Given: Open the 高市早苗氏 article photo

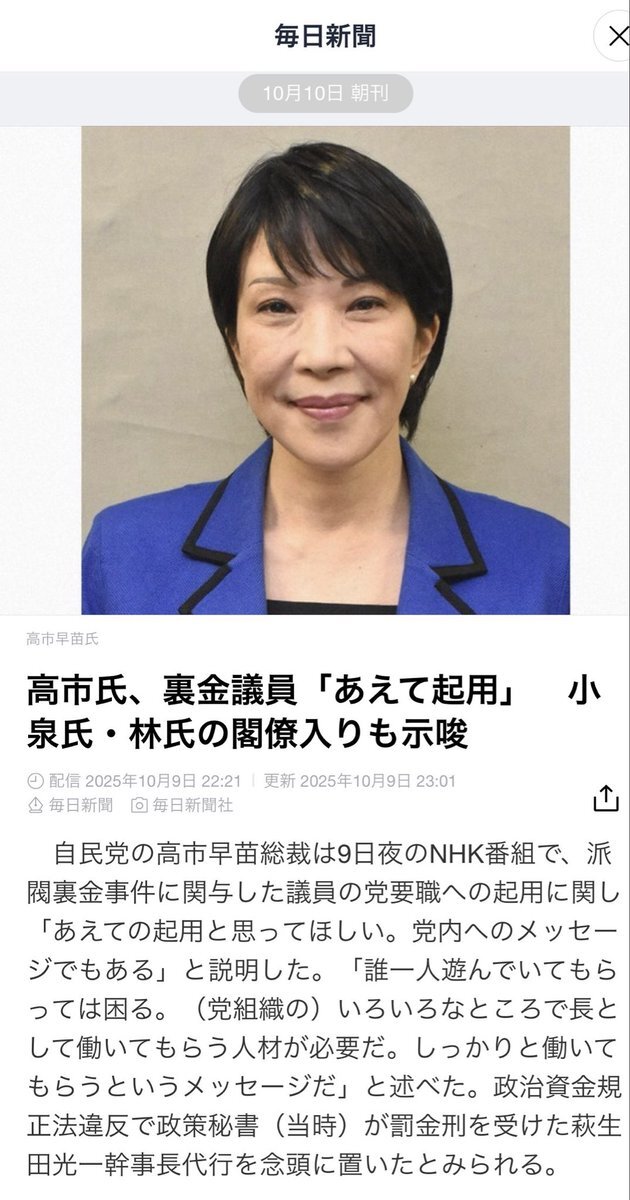Looking at the screenshot, I should pyautogui.click(x=325, y=370).
